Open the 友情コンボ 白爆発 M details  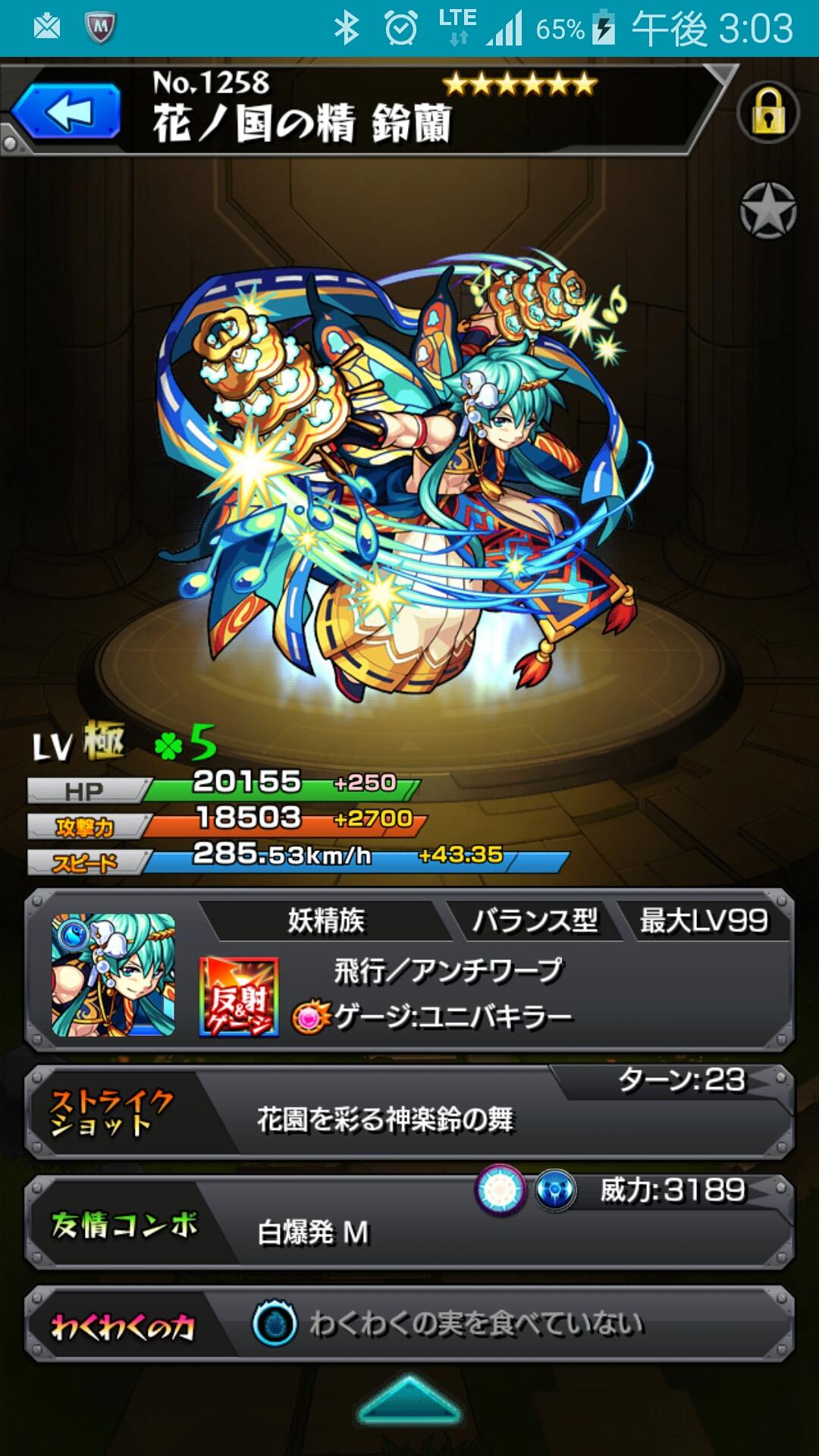pos(409,1222)
